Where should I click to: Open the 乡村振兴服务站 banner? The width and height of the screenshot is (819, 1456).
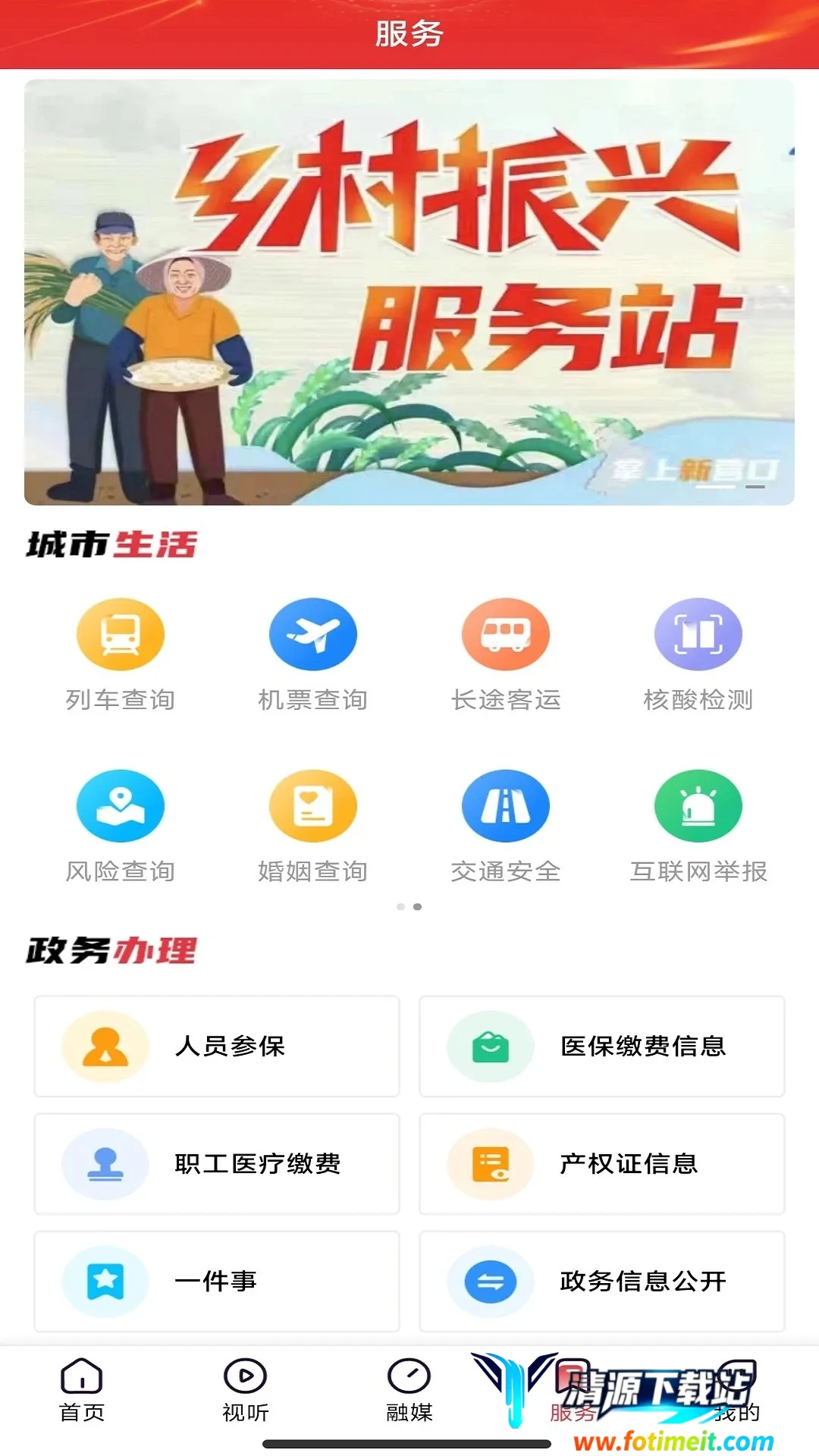(409, 292)
